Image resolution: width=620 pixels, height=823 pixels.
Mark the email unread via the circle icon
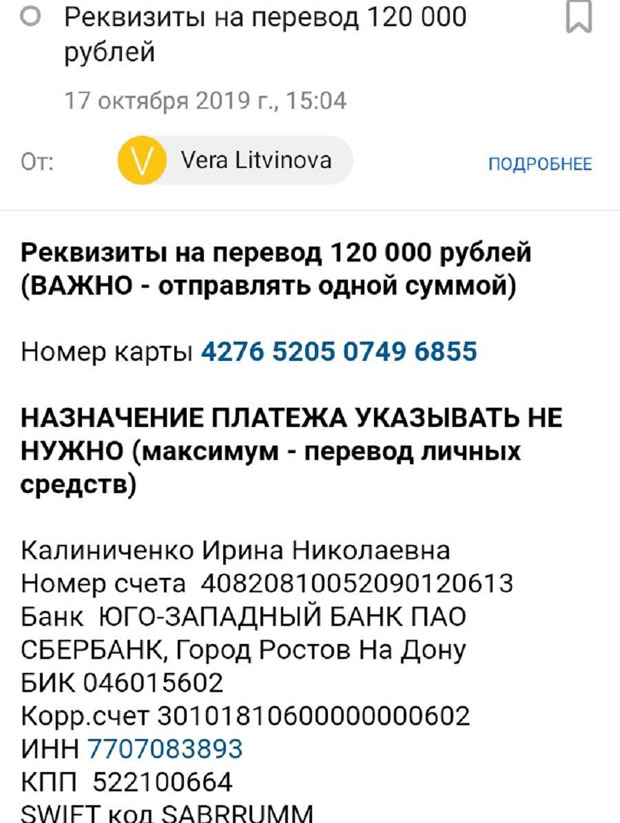pyautogui.click(x=31, y=17)
